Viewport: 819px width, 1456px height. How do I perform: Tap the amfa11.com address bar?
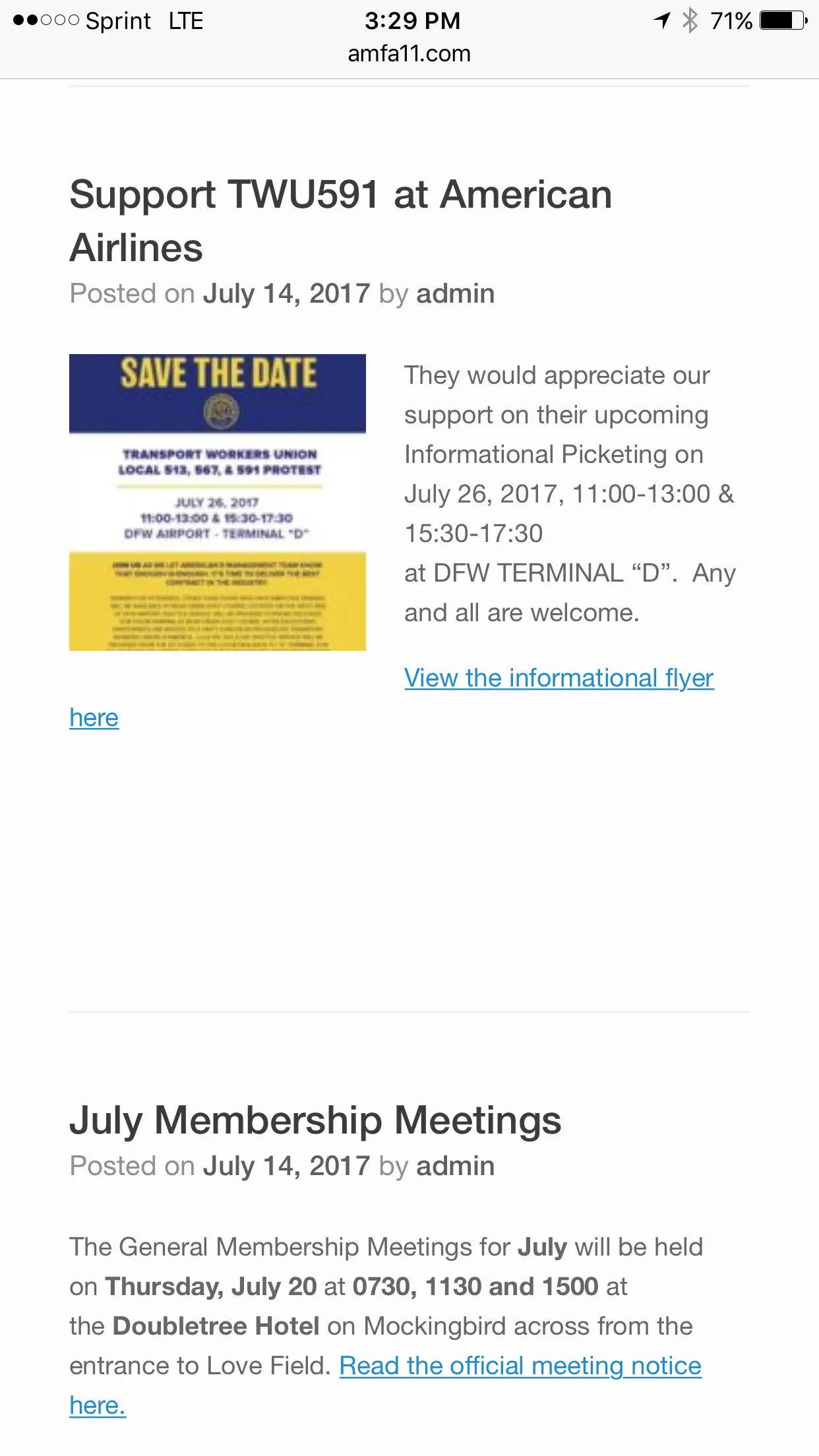click(409, 53)
